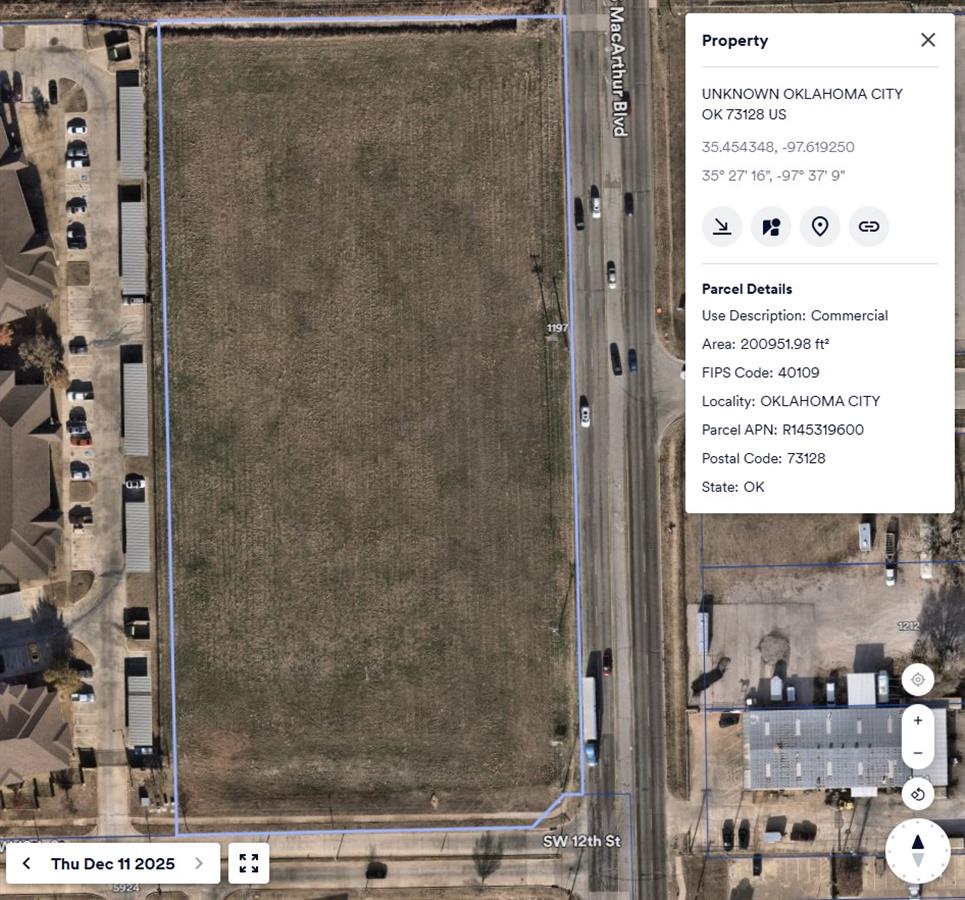The width and height of the screenshot is (965, 900).
Task: Zoom in on the map
Action: click(918, 720)
